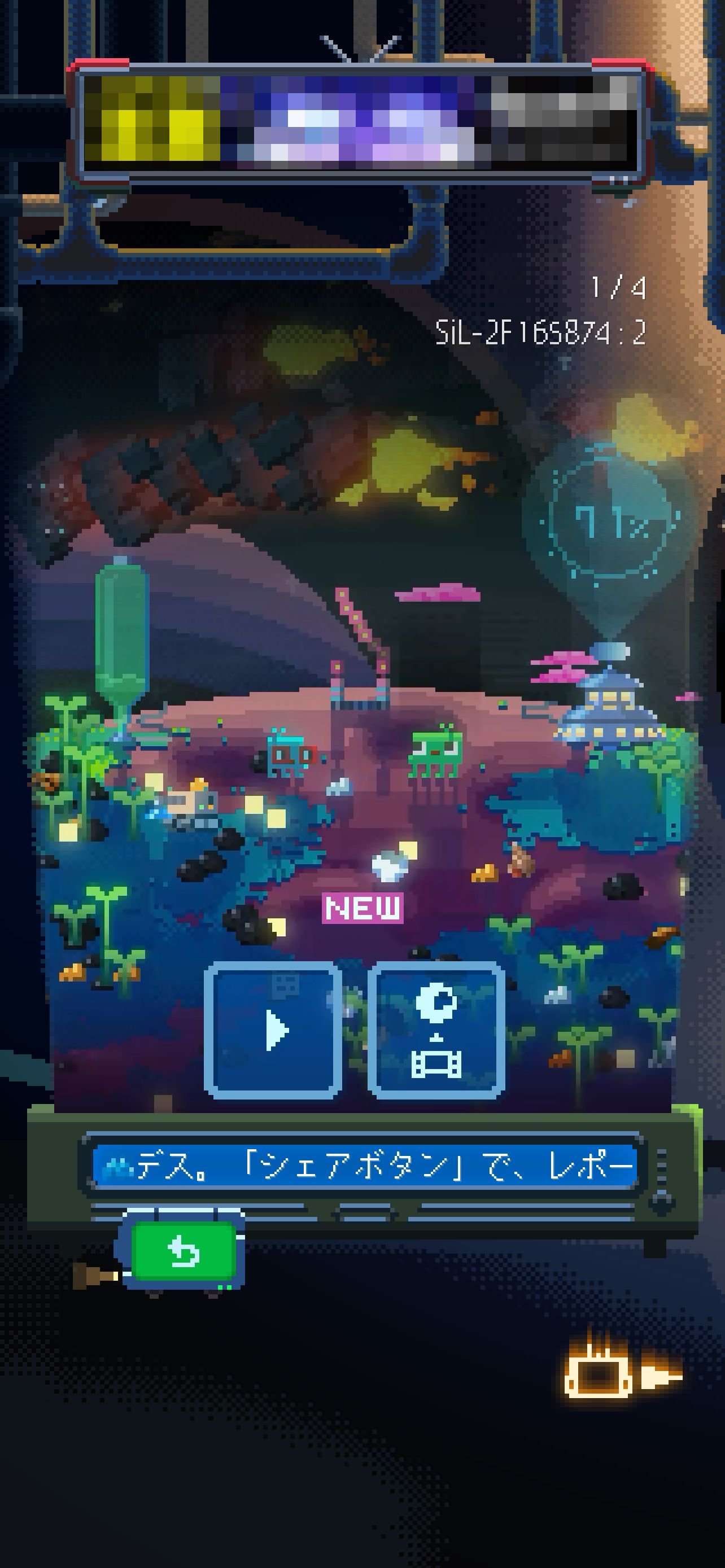725x1568 pixels.
Task: Tap the green return arrow button
Action: [184, 1253]
